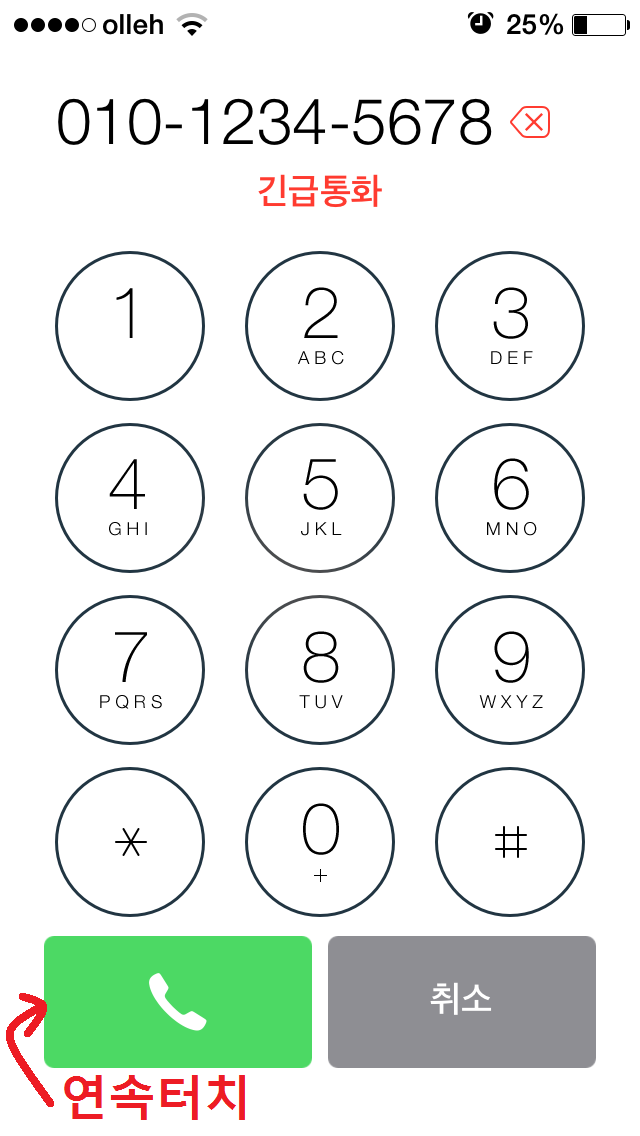Tap the asterisk key
Viewport: 640px width, 1136px height.
(x=130, y=843)
